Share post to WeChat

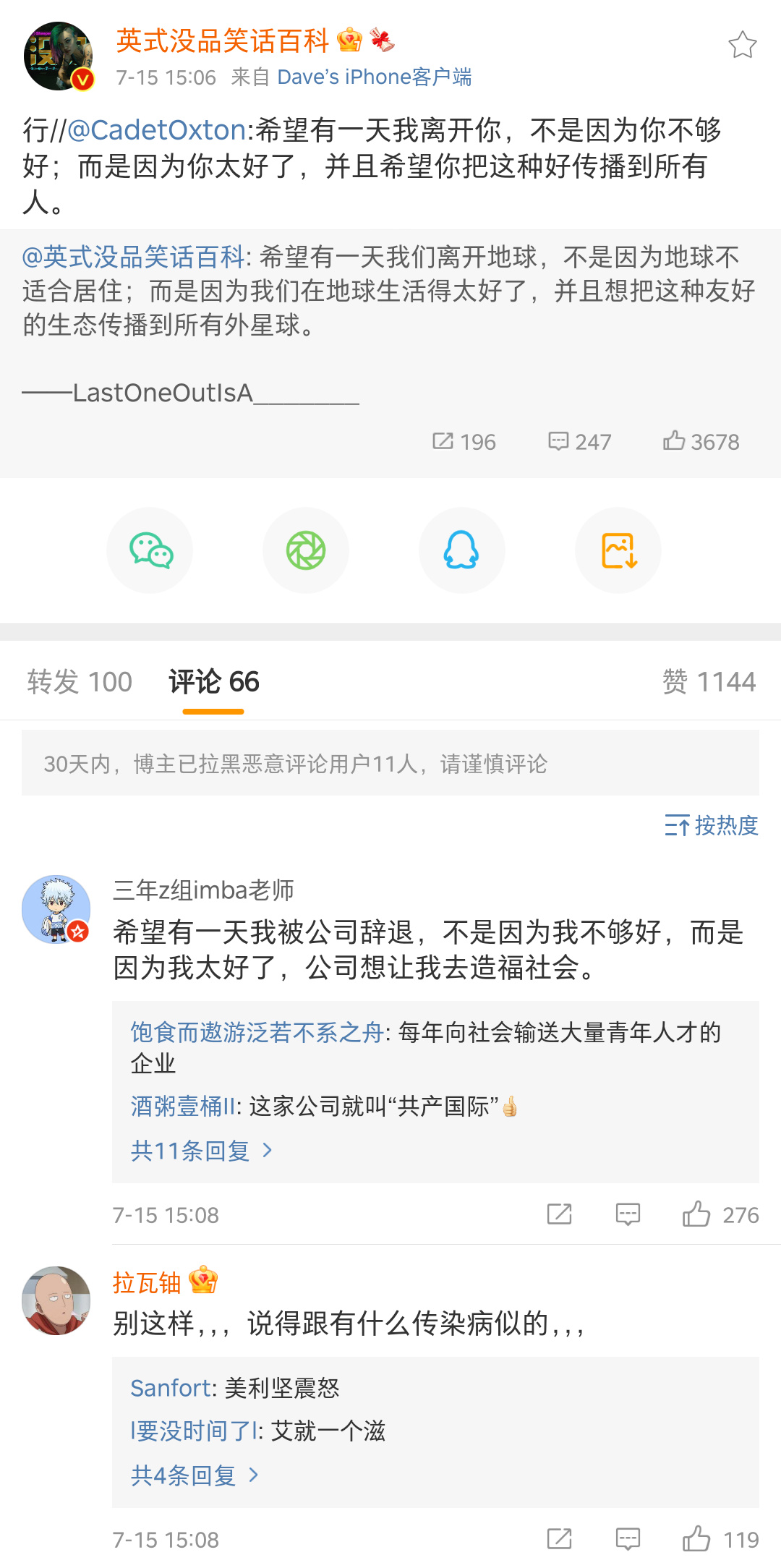(150, 550)
